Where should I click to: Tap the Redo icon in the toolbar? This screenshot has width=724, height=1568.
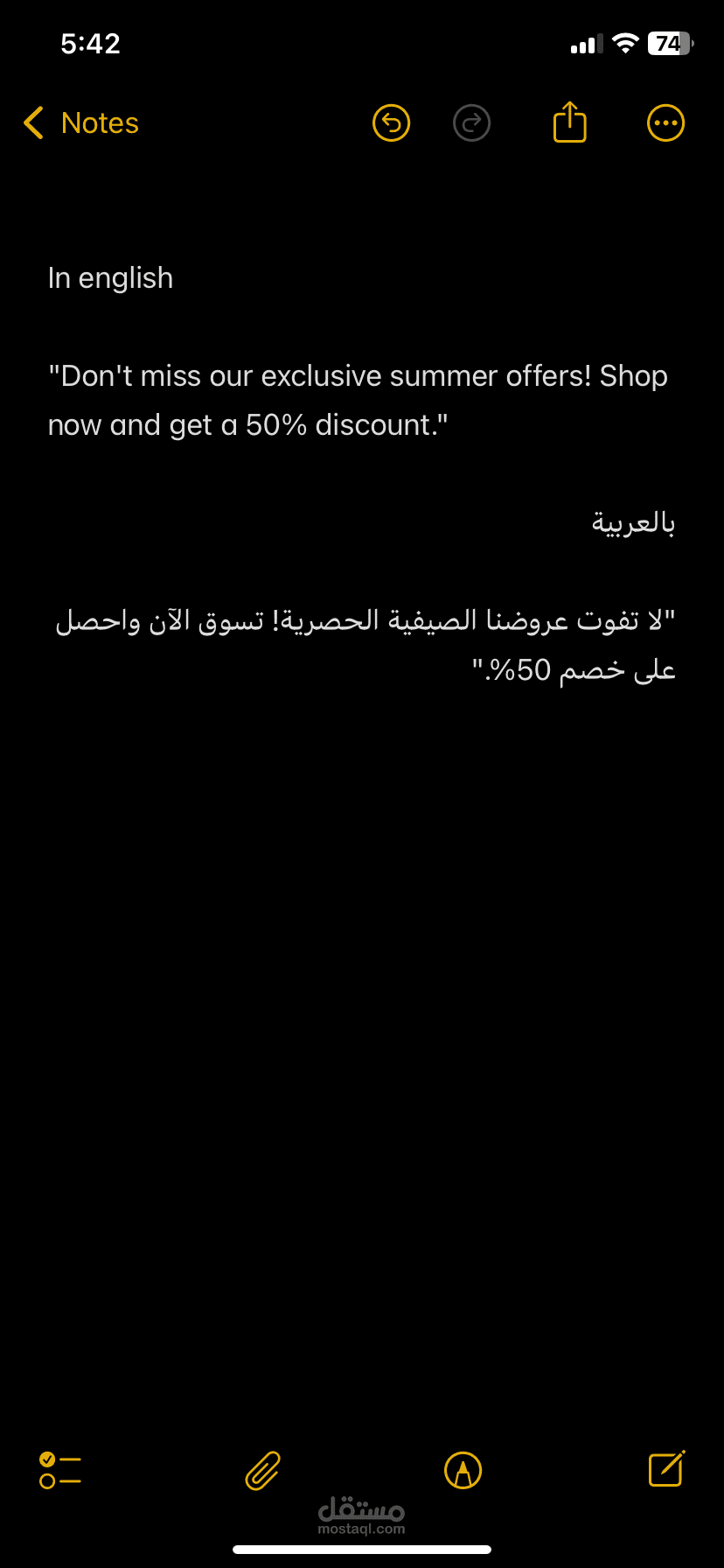tap(471, 122)
